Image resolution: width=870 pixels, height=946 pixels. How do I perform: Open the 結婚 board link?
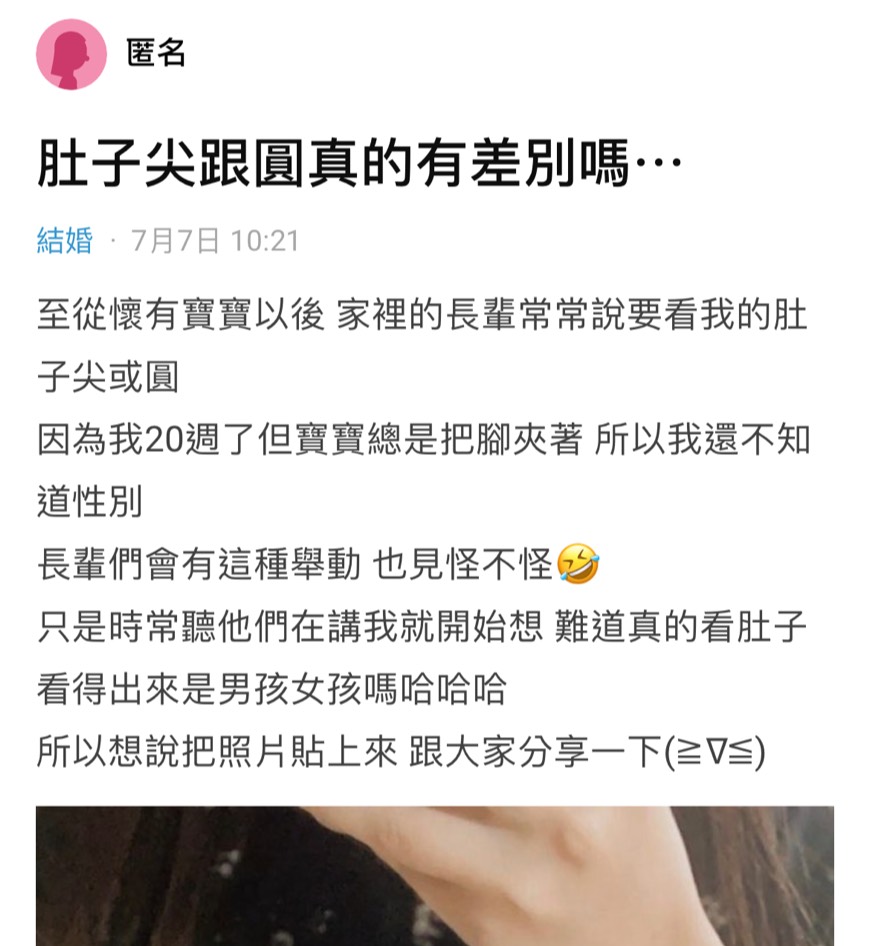(65, 241)
